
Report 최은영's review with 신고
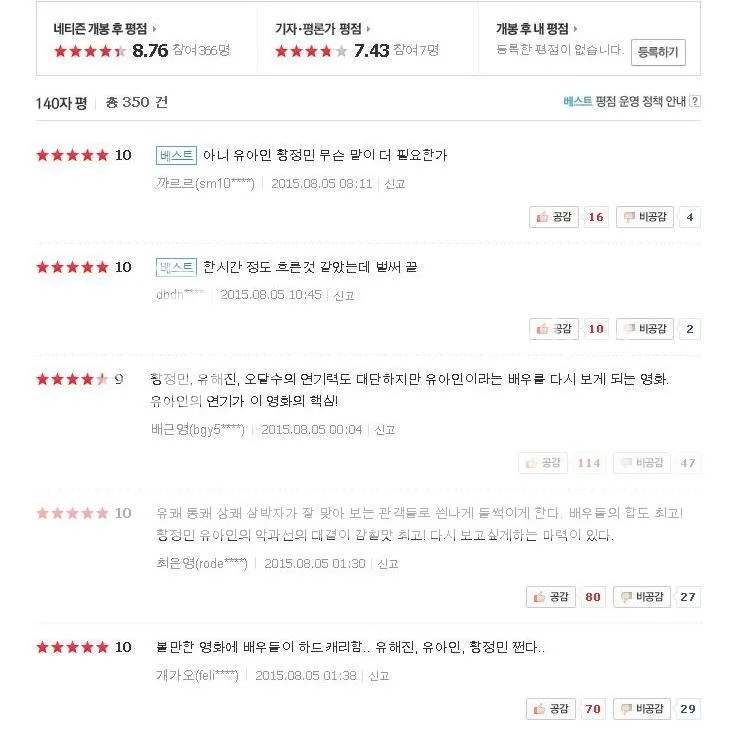388,564
